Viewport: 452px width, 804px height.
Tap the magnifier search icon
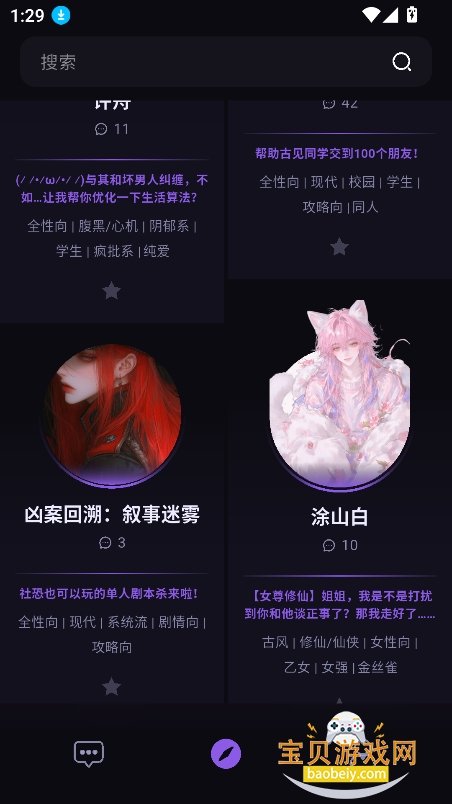tap(401, 62)
